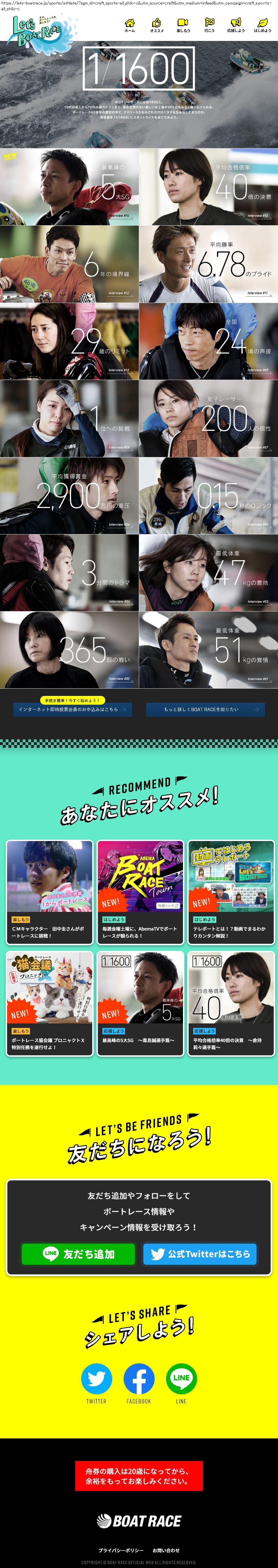
Task: Open the 平均勝率6.78のプライド interview tile
Action: click(208, 264)
